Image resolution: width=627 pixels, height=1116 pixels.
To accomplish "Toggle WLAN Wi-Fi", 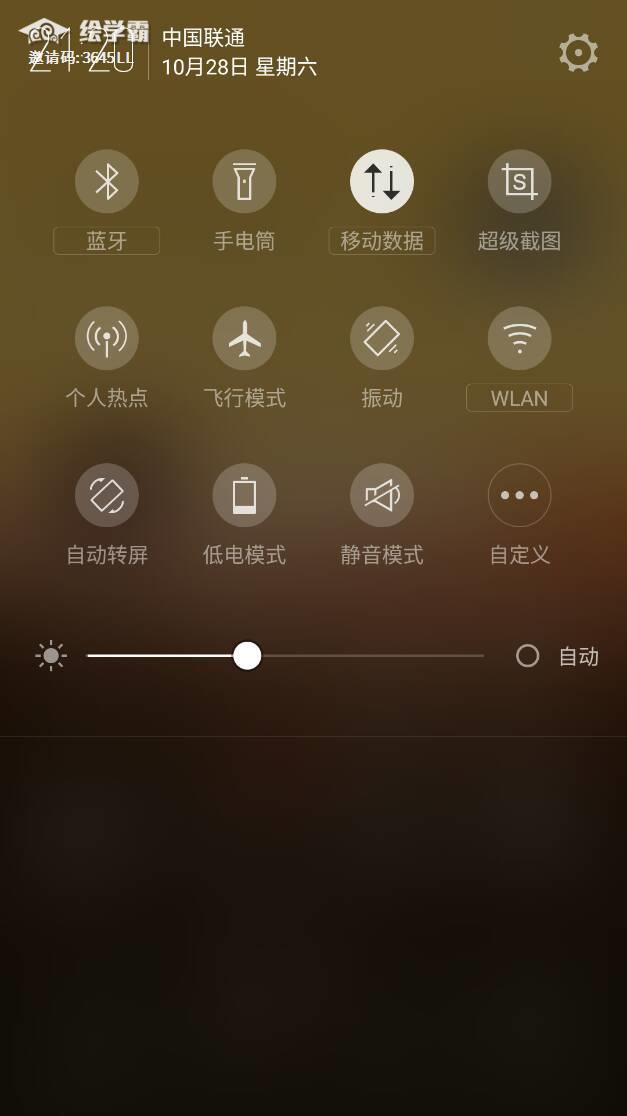I will point(519,338).
